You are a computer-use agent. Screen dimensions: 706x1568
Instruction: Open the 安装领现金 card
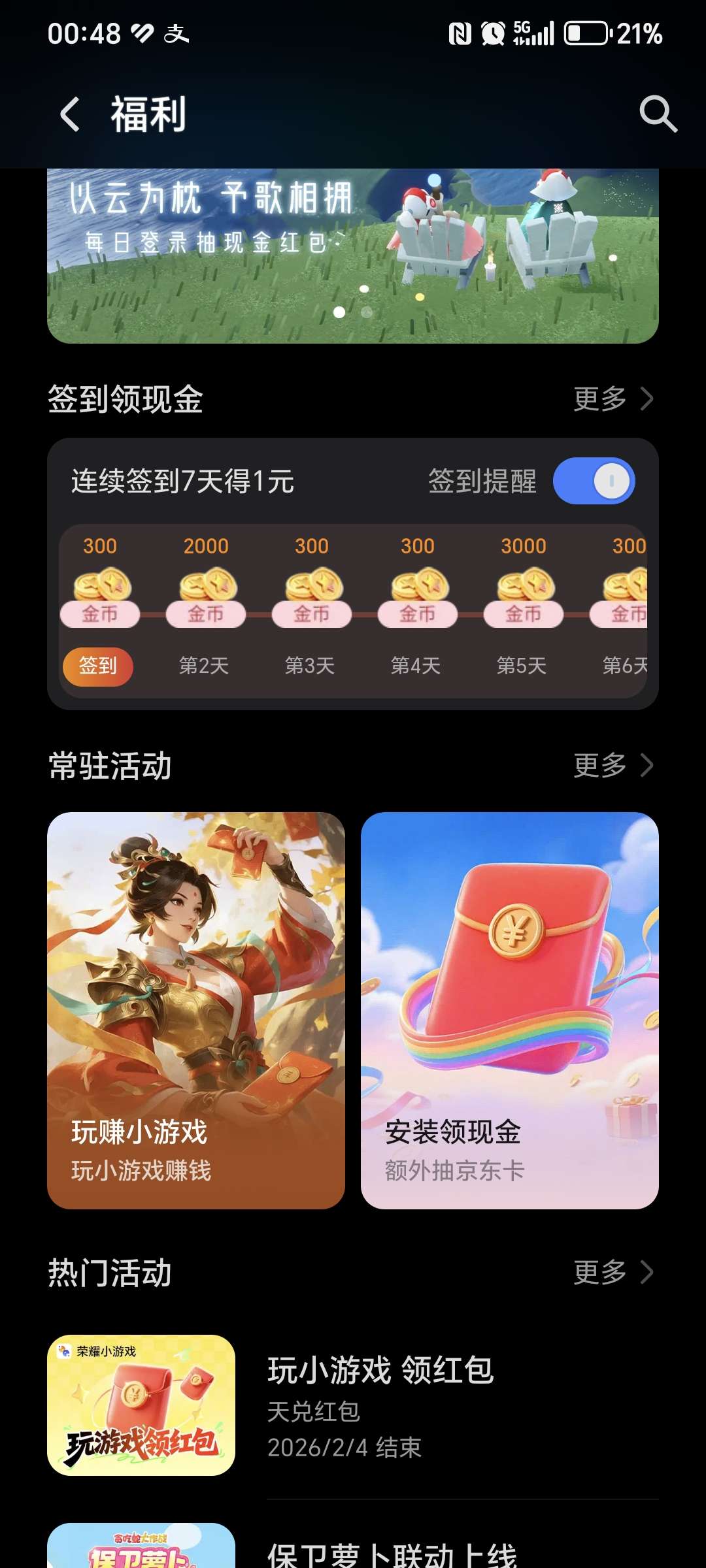tap(509, 1010)
